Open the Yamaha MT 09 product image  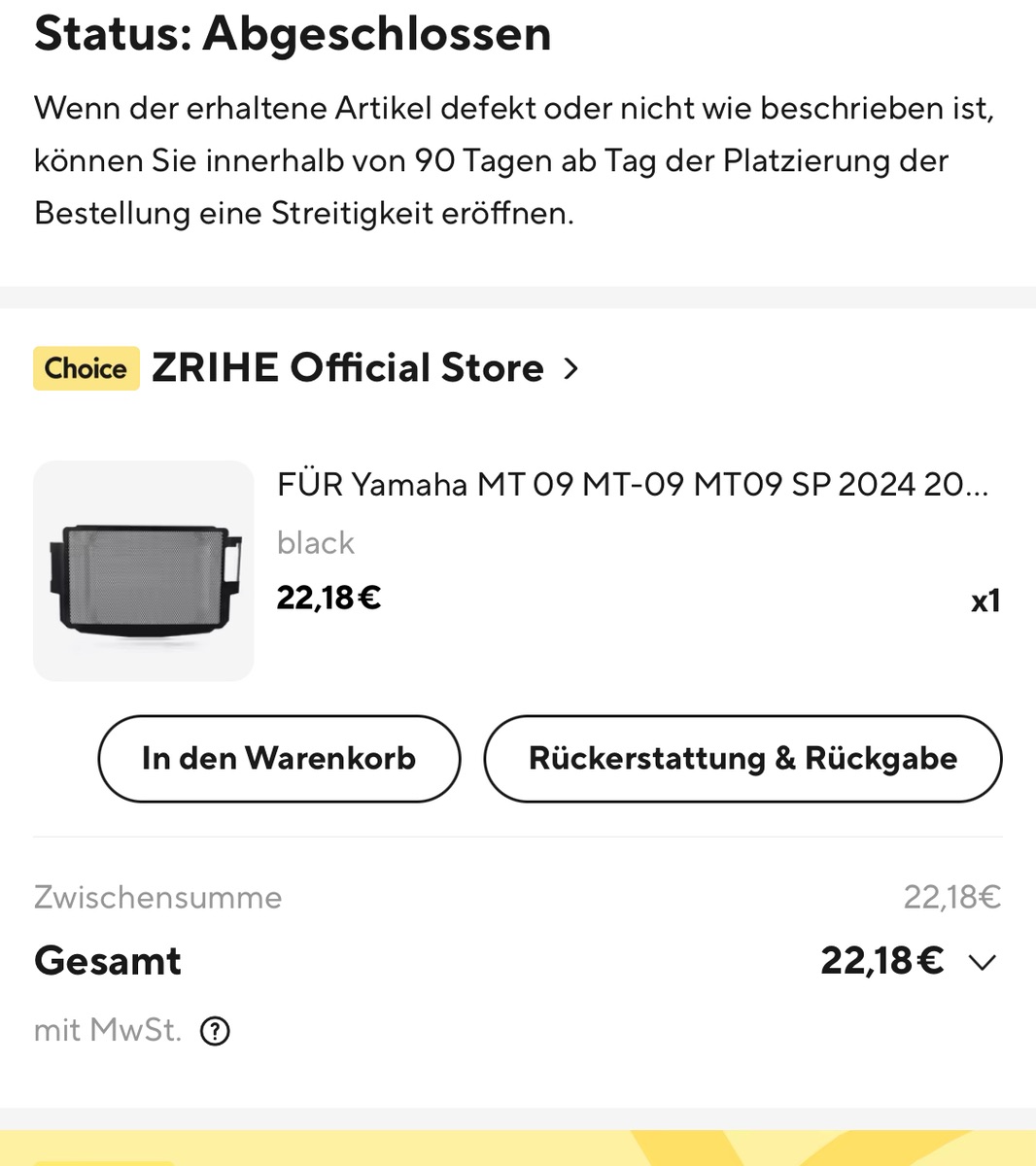(144, 571)
